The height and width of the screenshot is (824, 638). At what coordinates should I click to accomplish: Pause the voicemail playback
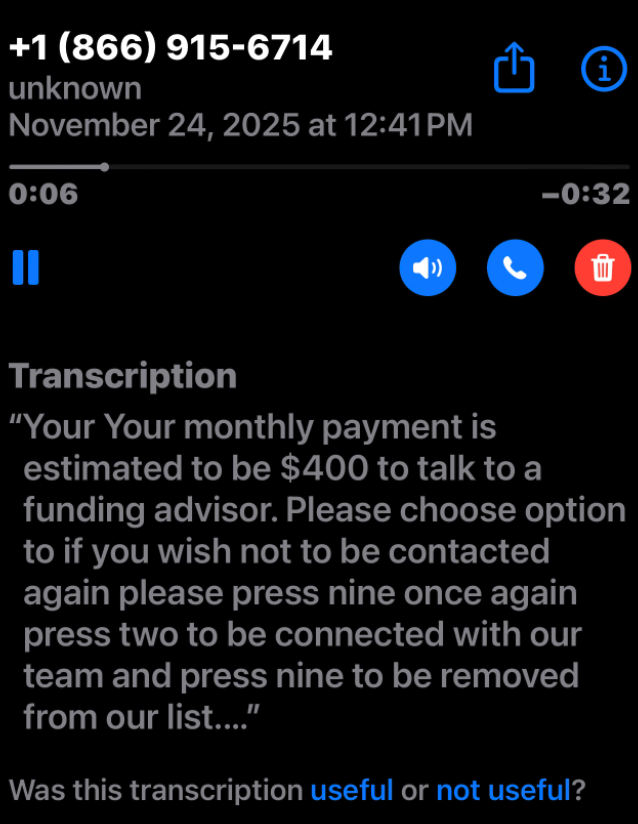26,268
